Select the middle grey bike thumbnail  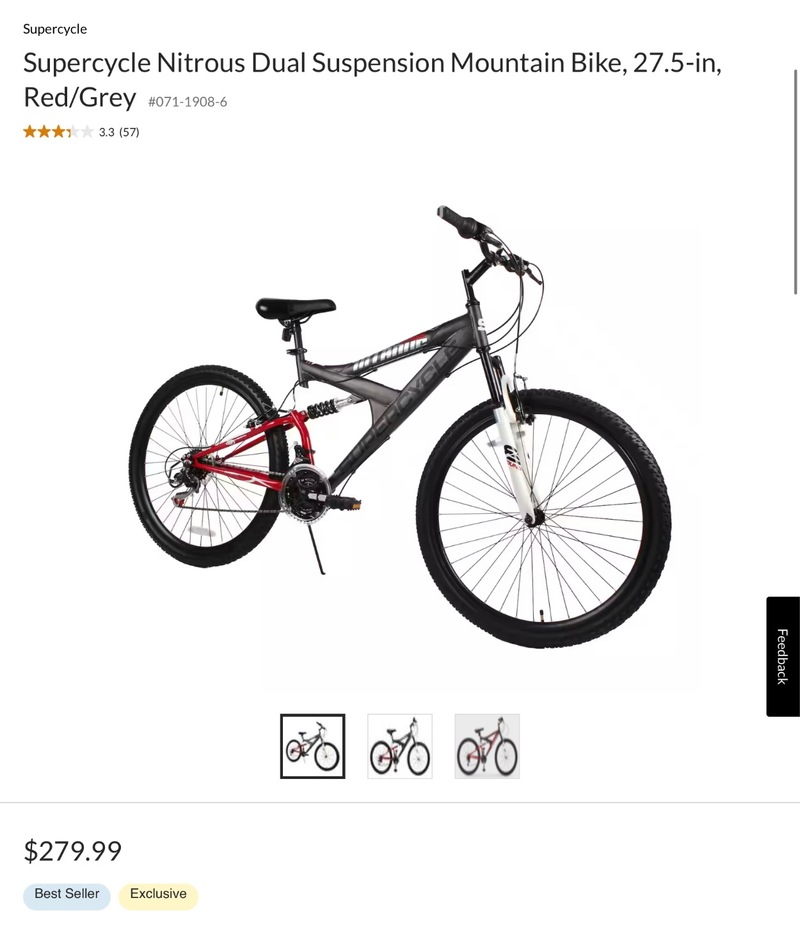(399, 748)
